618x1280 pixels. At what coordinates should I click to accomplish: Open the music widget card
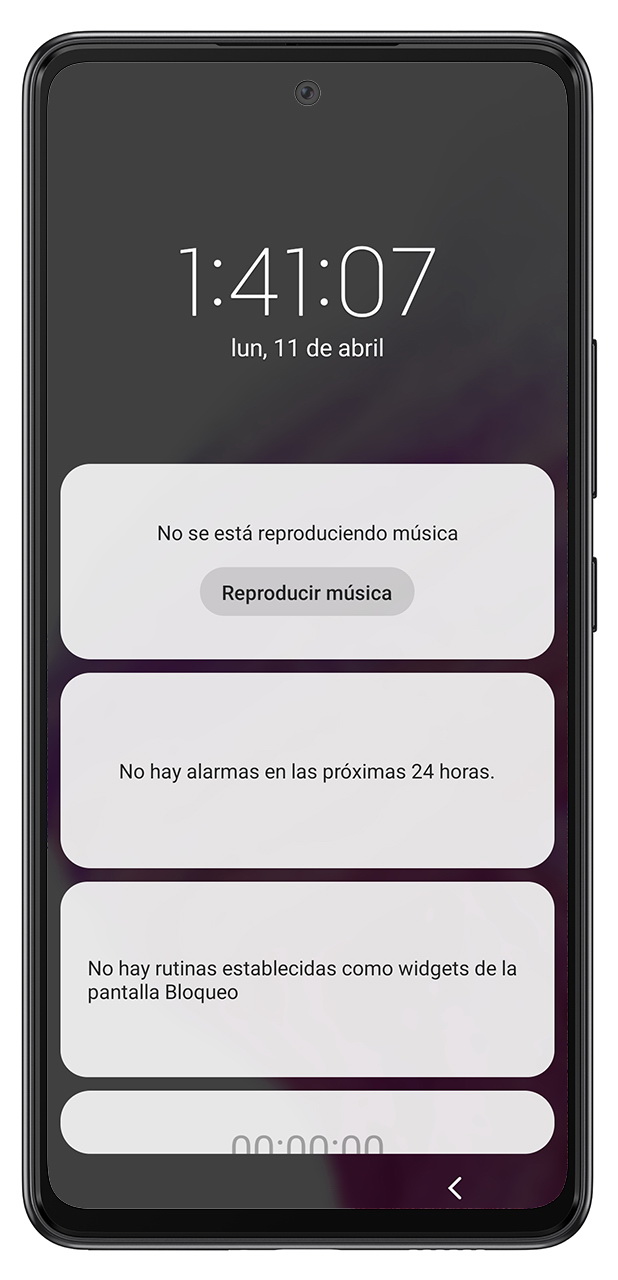tap(307, 562)
